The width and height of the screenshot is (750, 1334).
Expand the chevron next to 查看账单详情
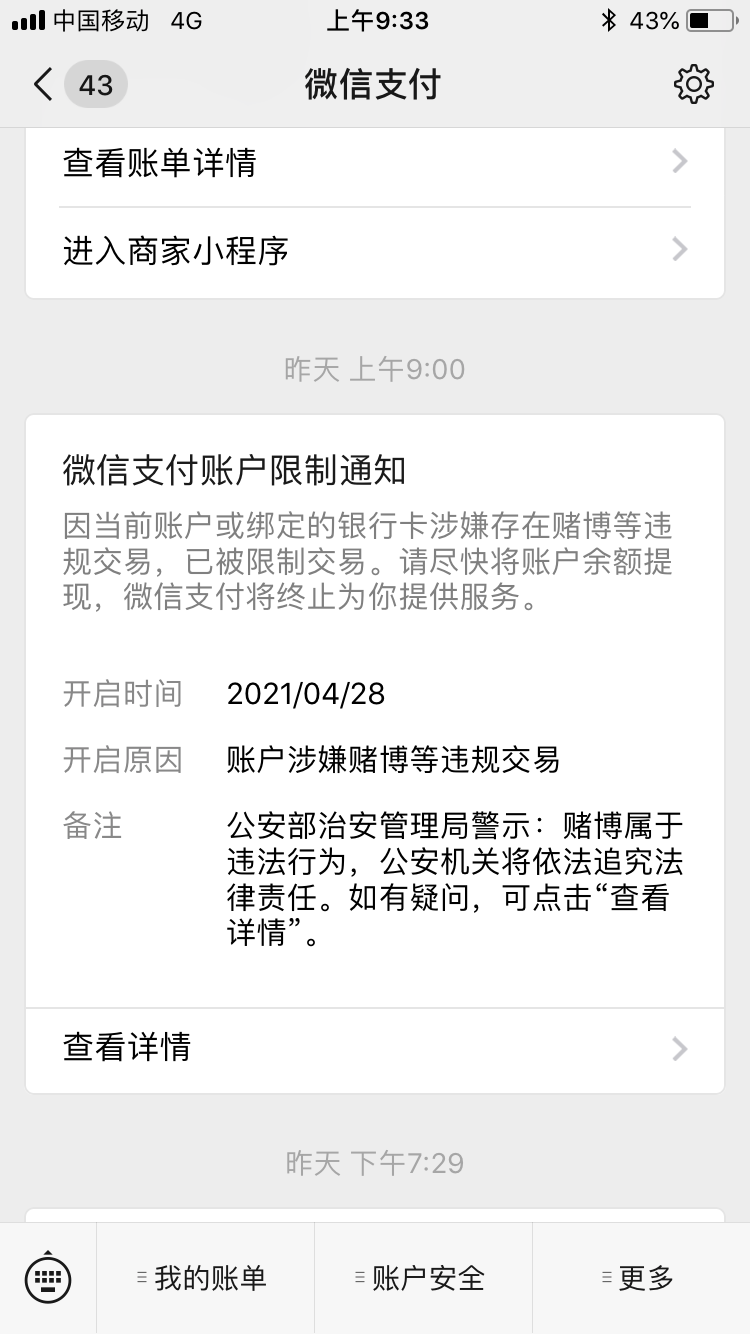tap(679, 161)
